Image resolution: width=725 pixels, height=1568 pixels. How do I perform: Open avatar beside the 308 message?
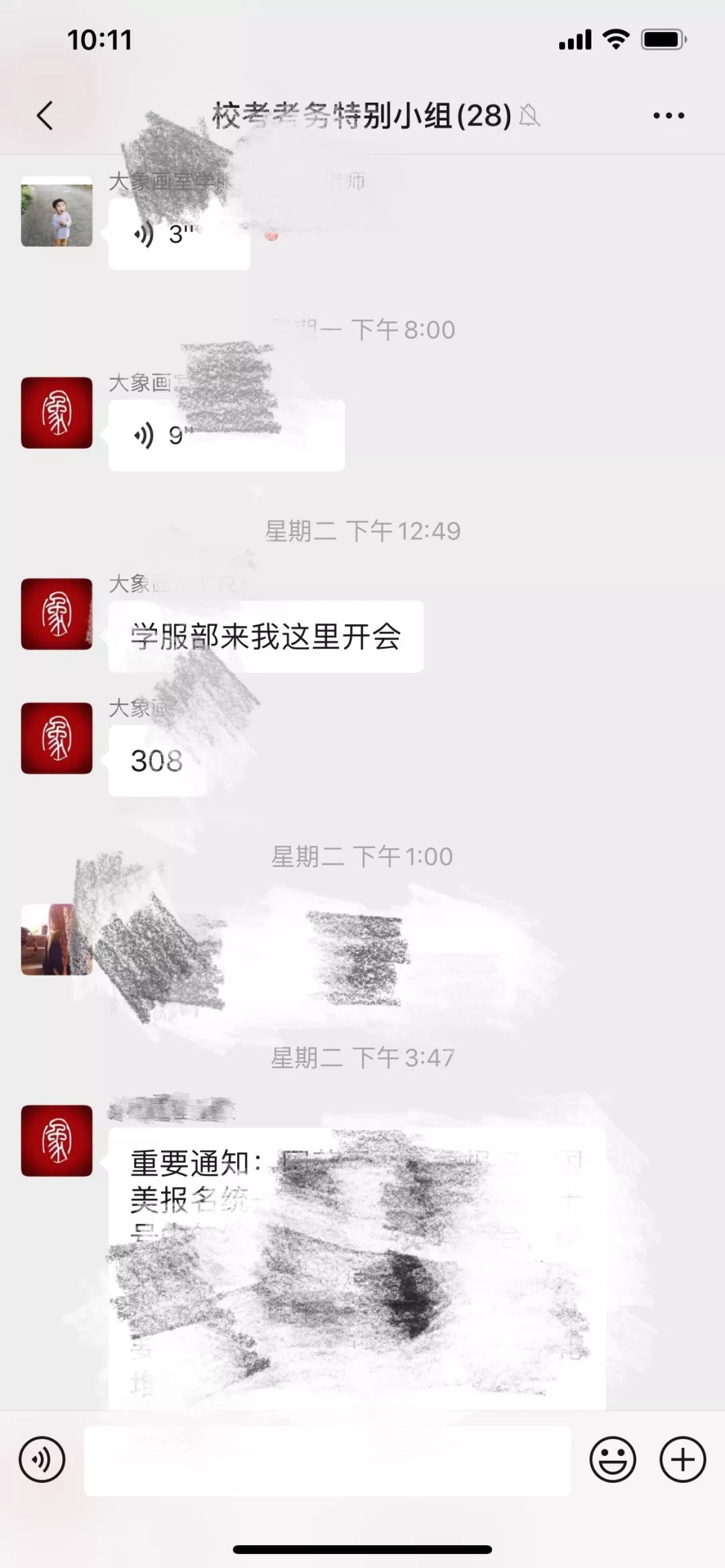[x=56, y=738]
